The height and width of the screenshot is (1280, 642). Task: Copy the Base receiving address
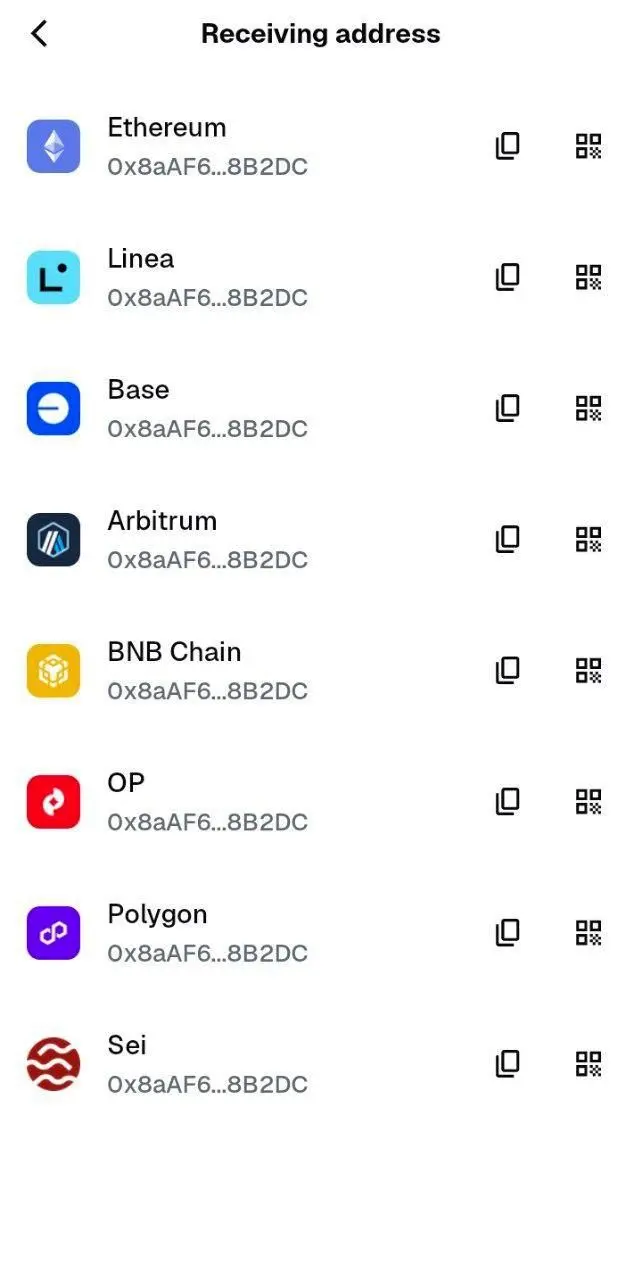point(508,408)
